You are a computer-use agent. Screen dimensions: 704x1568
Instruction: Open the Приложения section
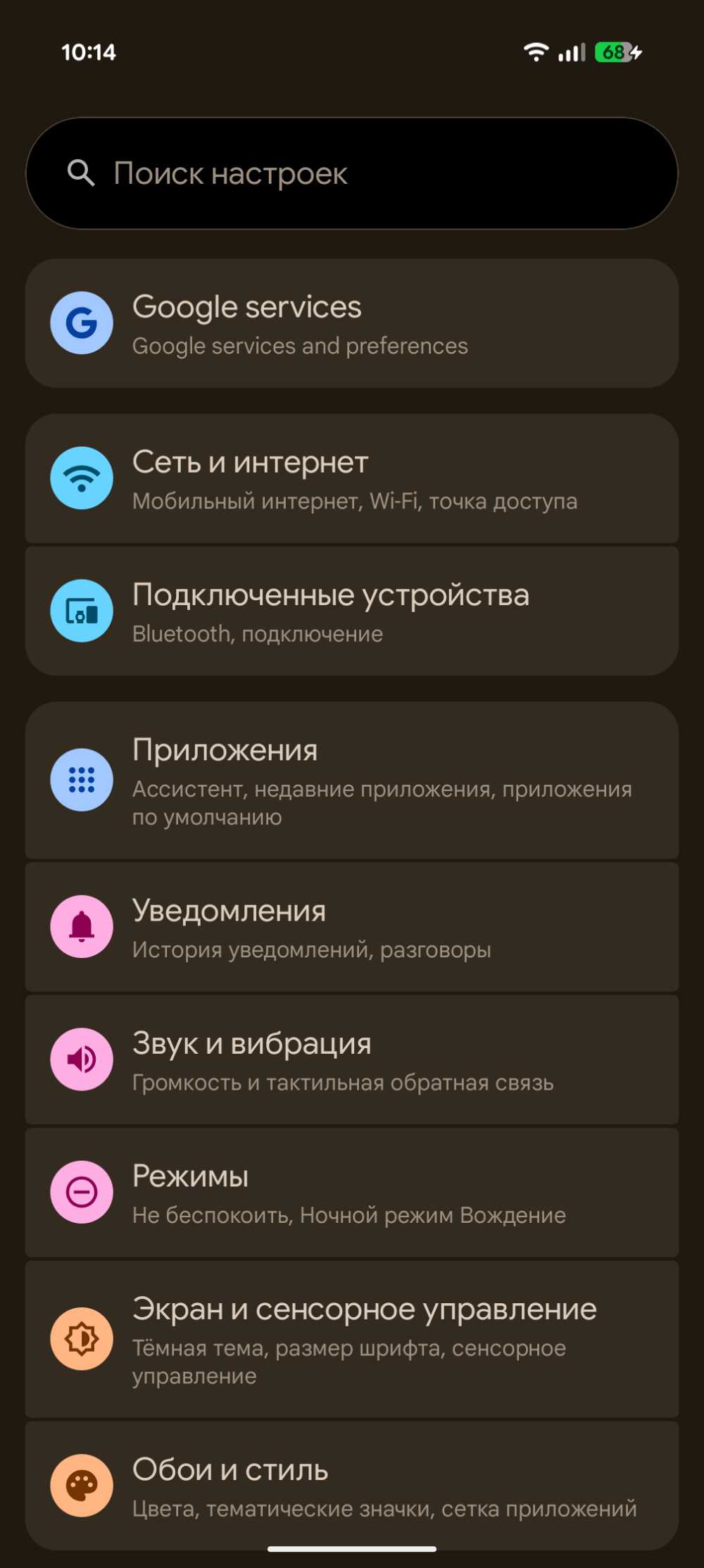(352, 780)
